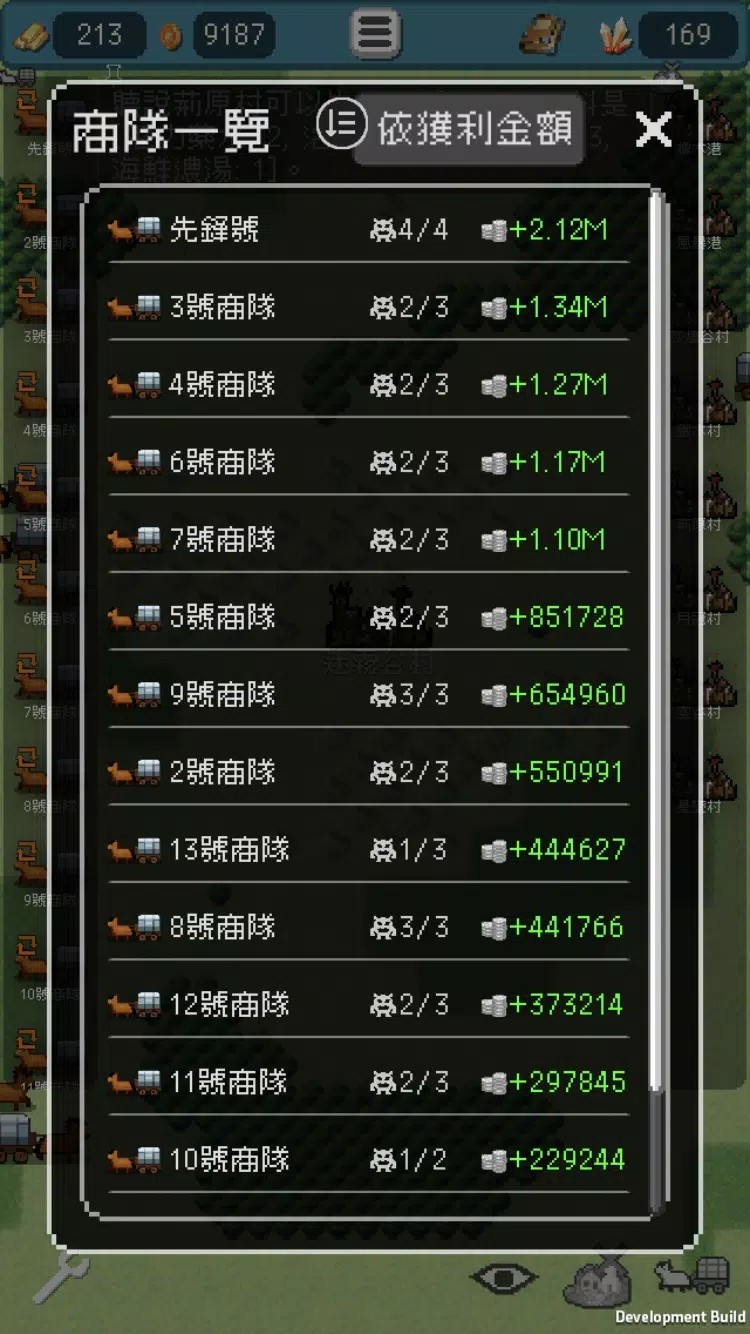Image resolution: width=750 pixels, height=1334 pixels.
Task: Select 3號商隊 from the list
Action: click(368, 307)
